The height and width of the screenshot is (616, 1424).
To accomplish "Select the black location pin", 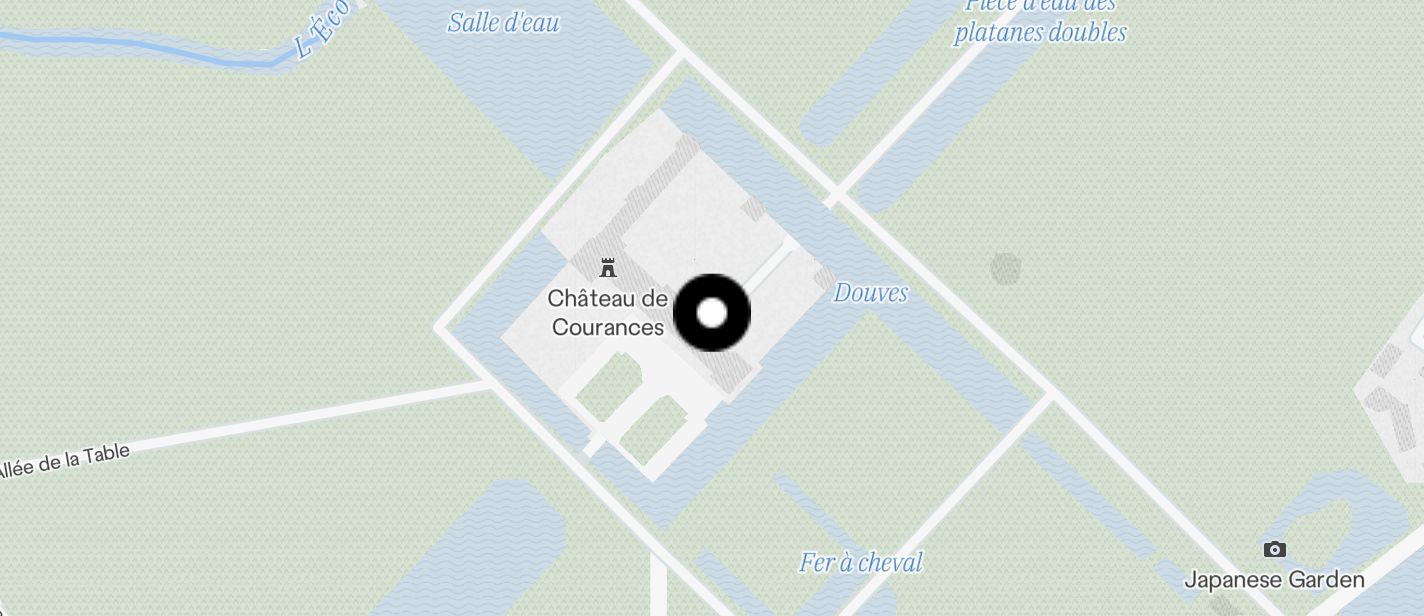I will pyautogui.click(x=711, y=313).
